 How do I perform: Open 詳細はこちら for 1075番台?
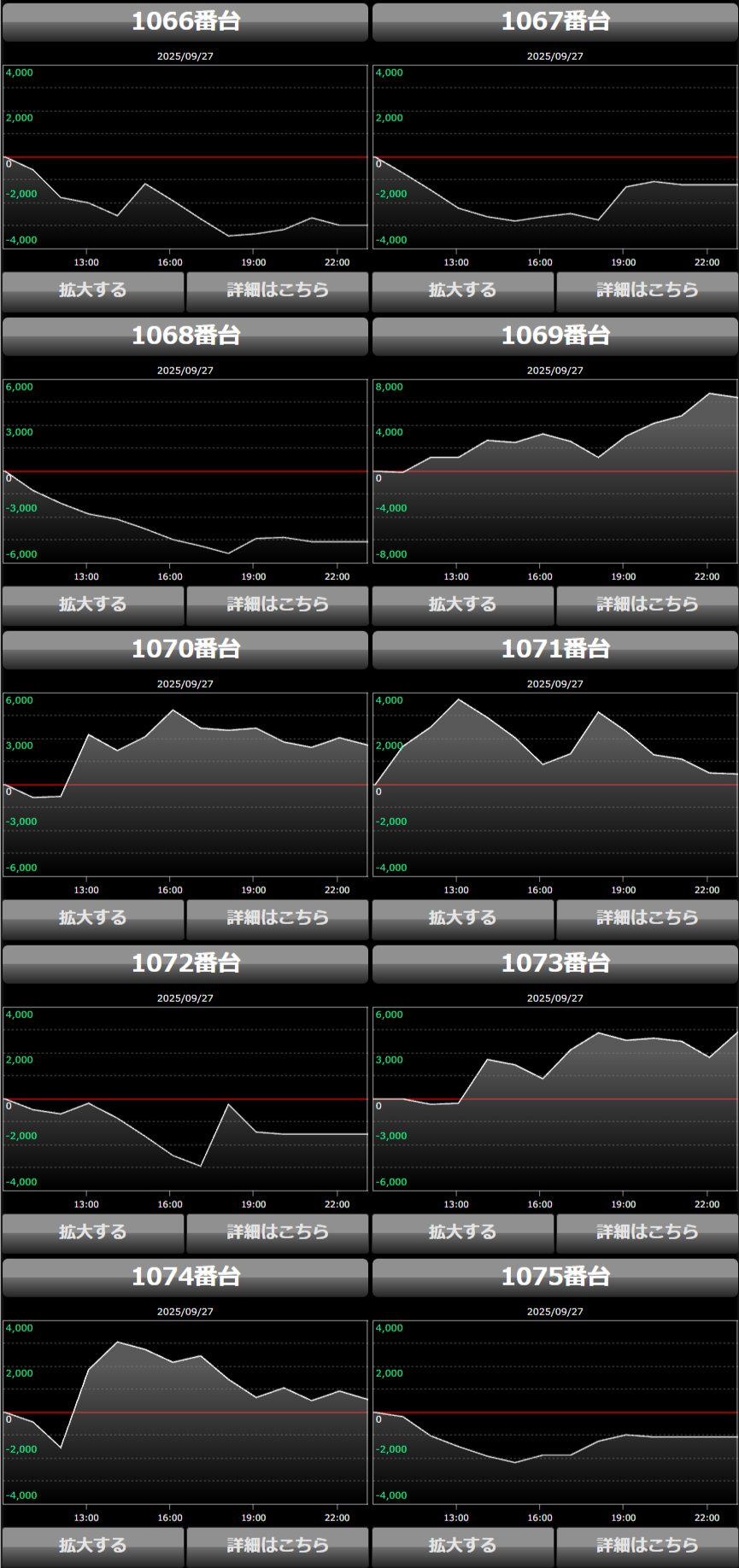click(x=647, y=1546)
